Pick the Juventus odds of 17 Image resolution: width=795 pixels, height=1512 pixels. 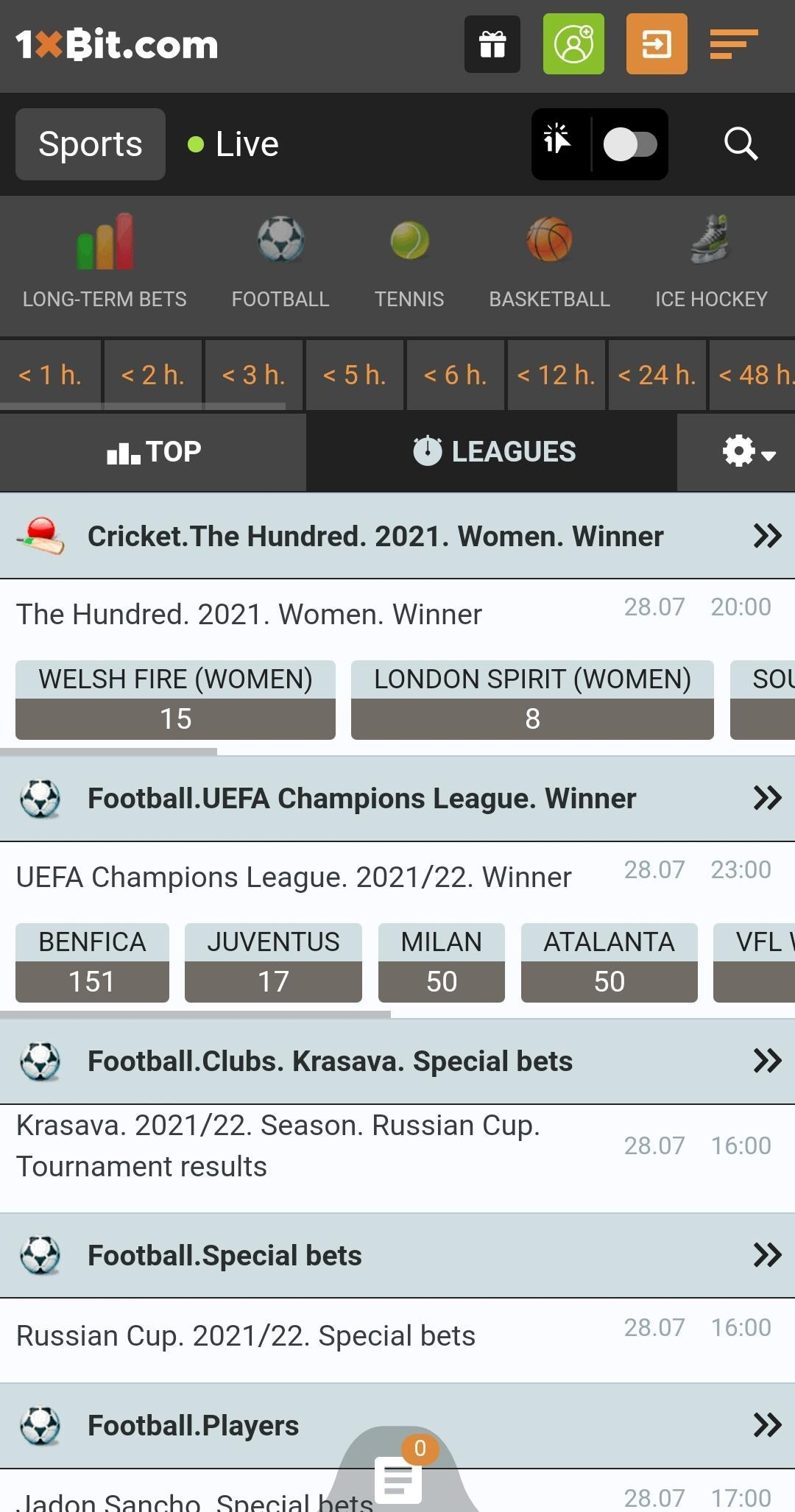pyautogui.click(x=273, y=963)
